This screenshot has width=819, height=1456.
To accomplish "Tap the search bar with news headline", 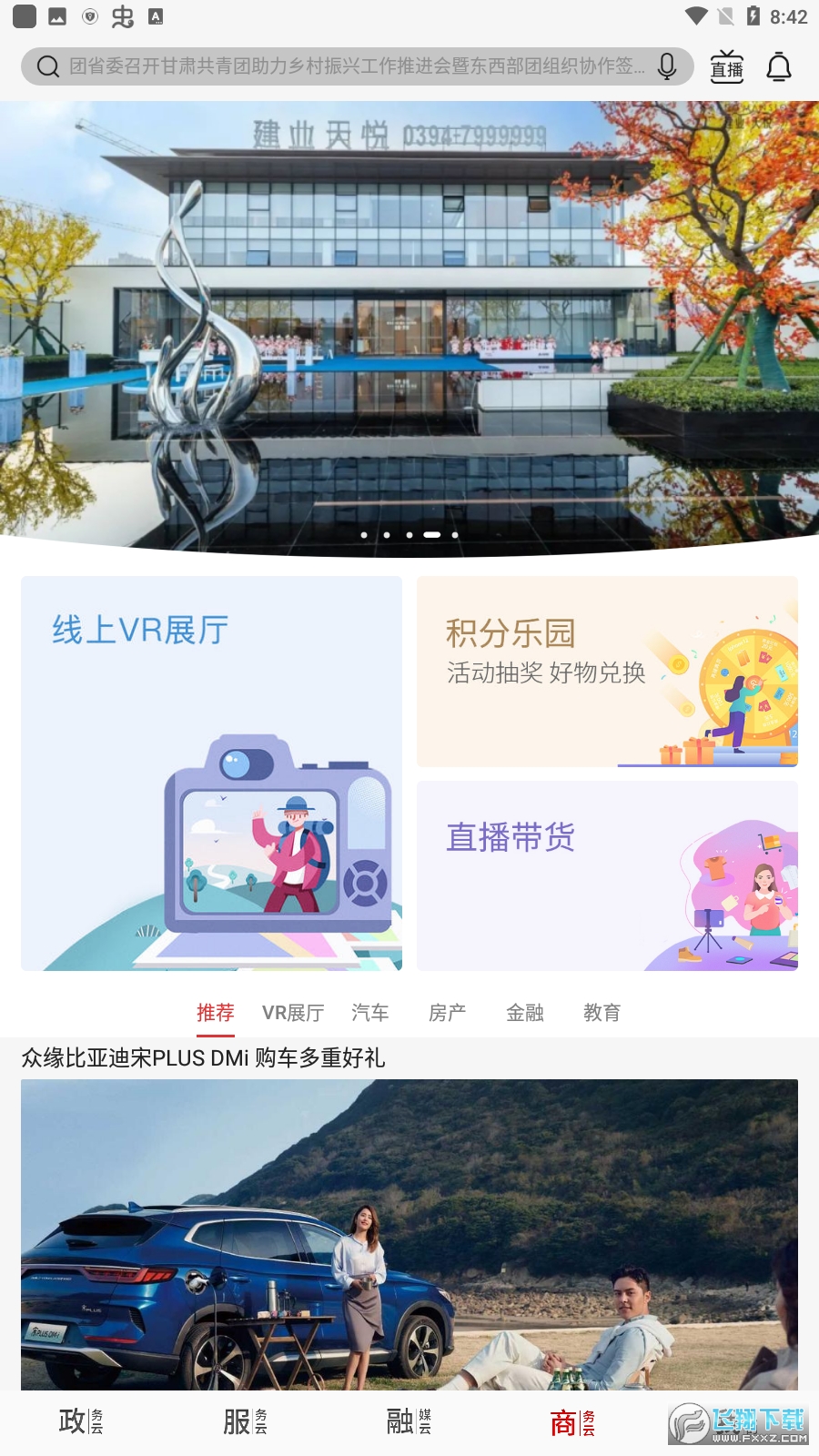I will (x=355, y=66).
